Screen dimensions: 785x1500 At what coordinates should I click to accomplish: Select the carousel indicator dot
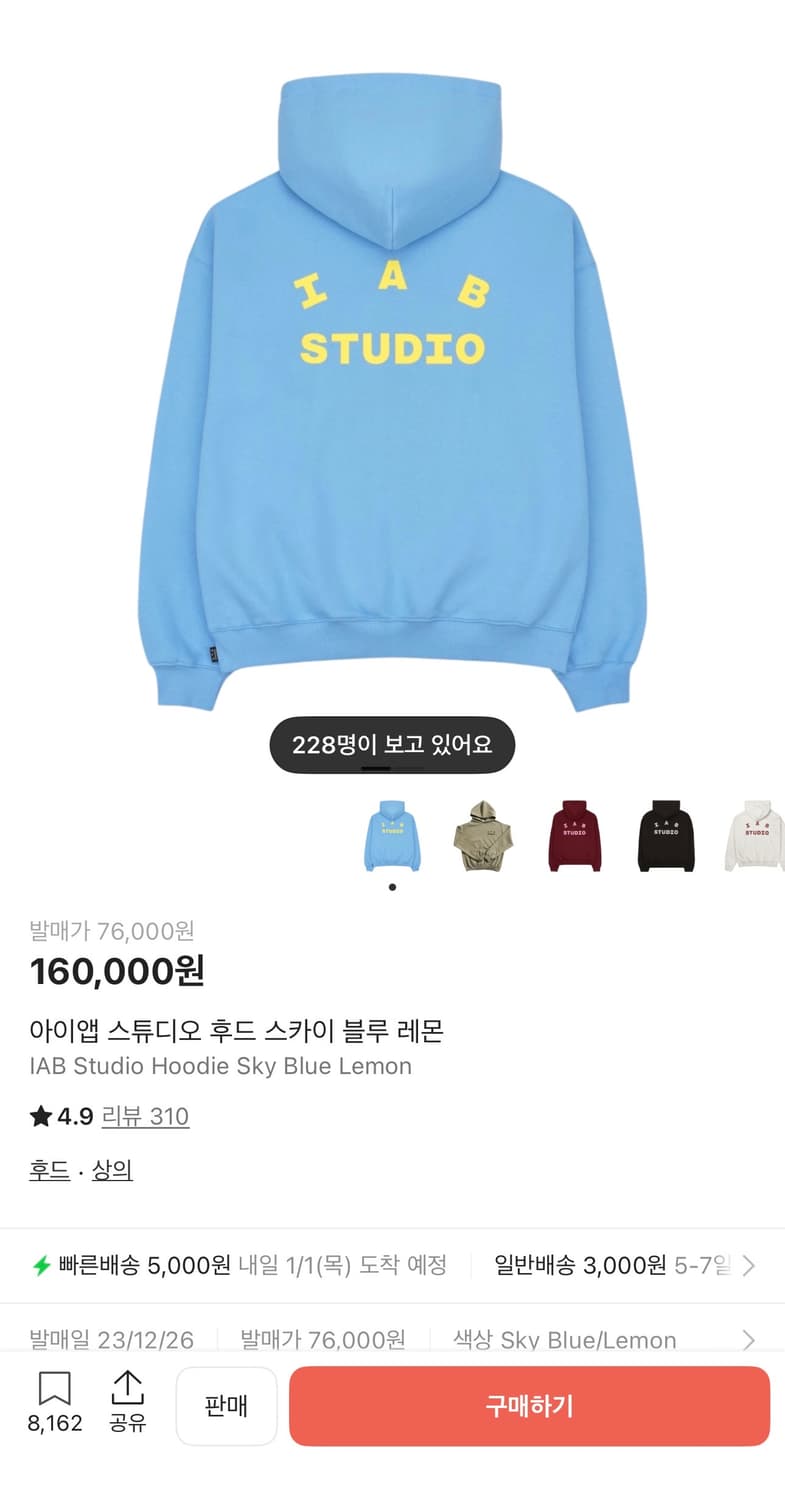tap(391, 887)
